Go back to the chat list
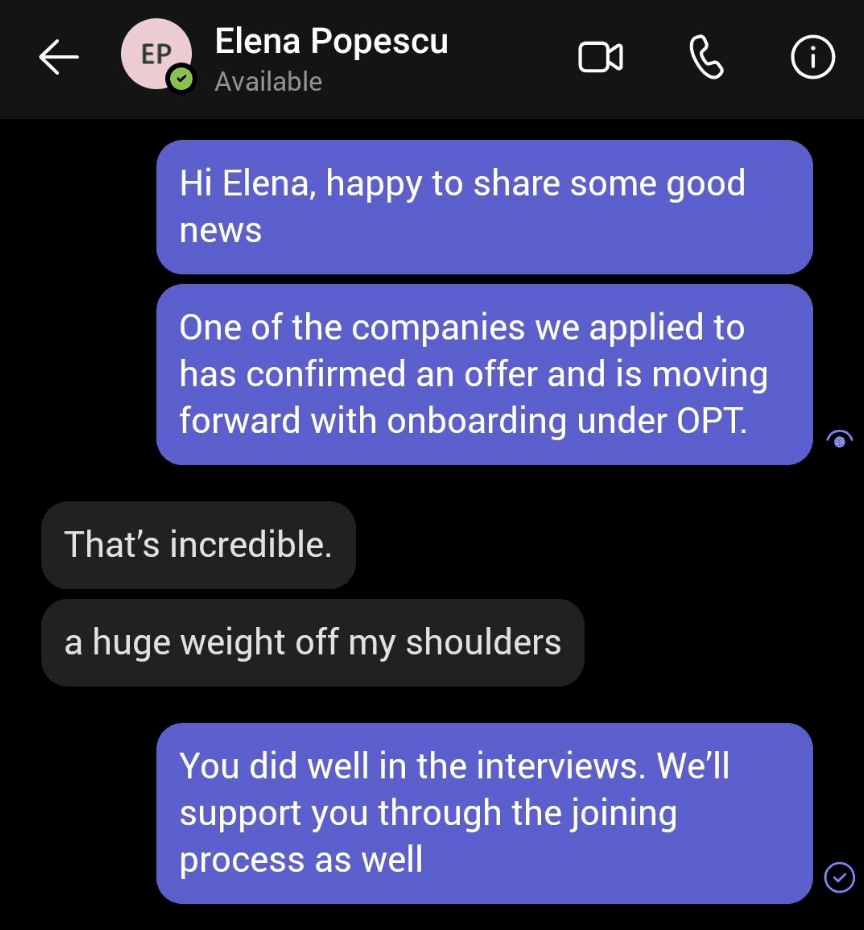 tap(58, 58)
